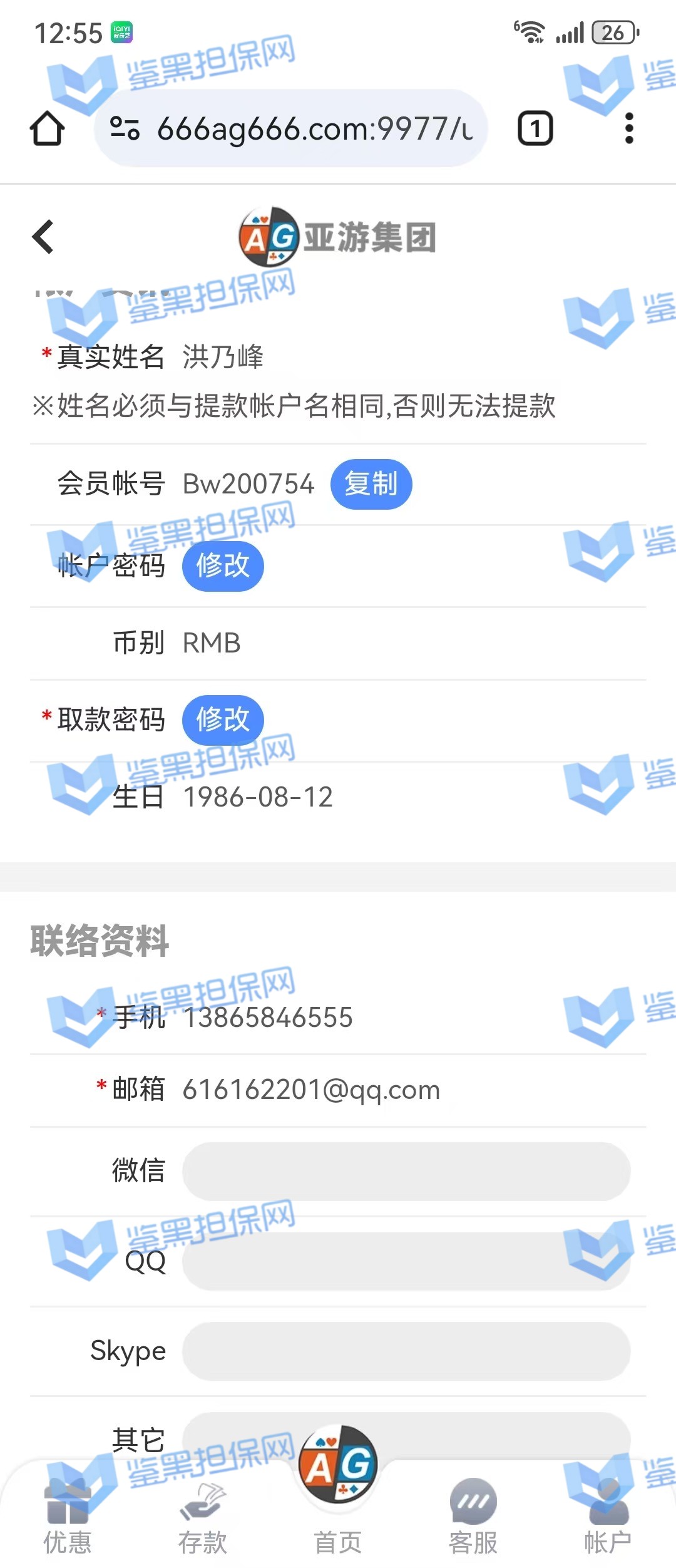Tap the 微信 input field
The height and width of the screenshot is (1568, 676).
tap(406, 1171)
